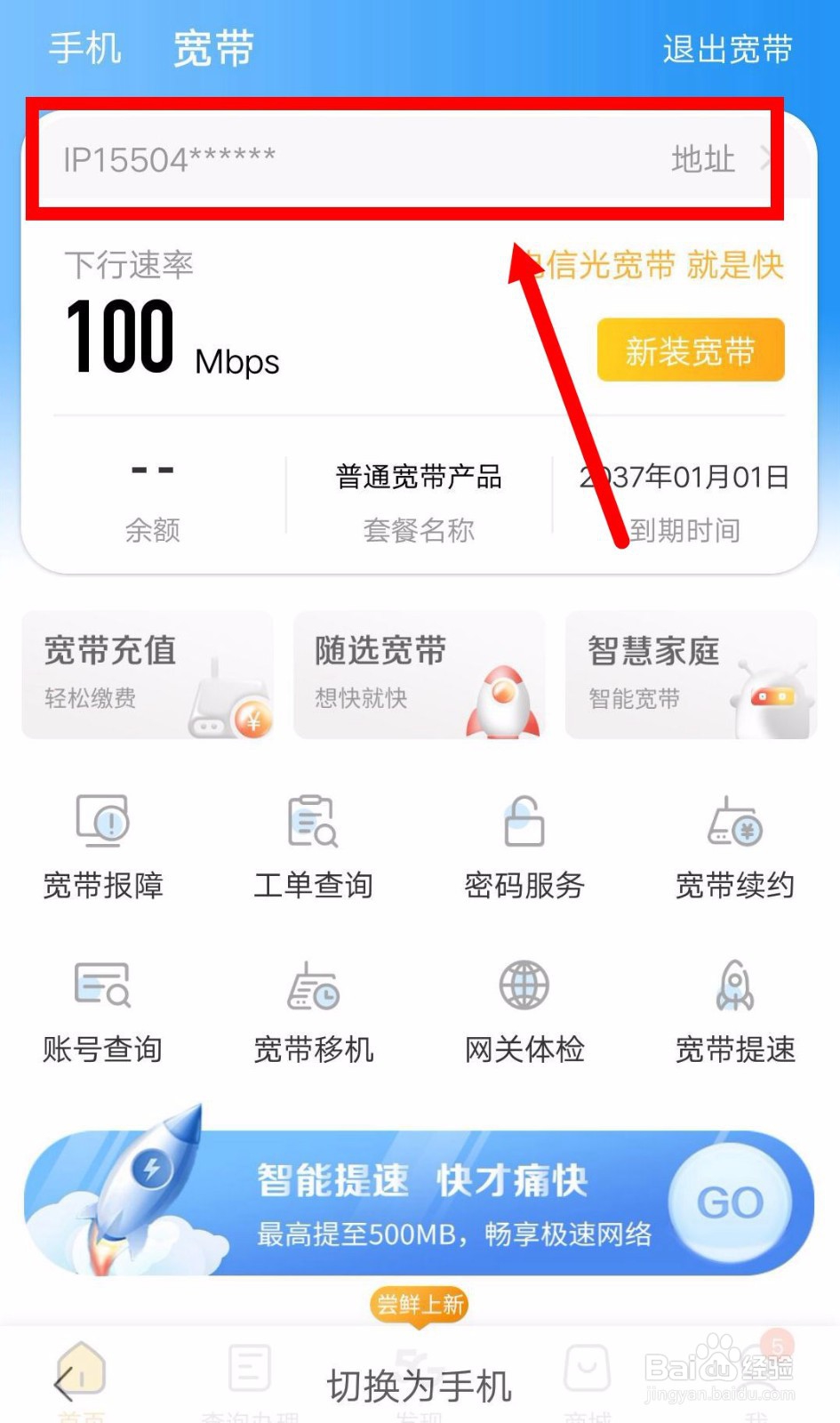Viewport: 840px width, 1423px height.
Task: Switch to the 宽带 broadband tab
Action: tap(213, 49)
